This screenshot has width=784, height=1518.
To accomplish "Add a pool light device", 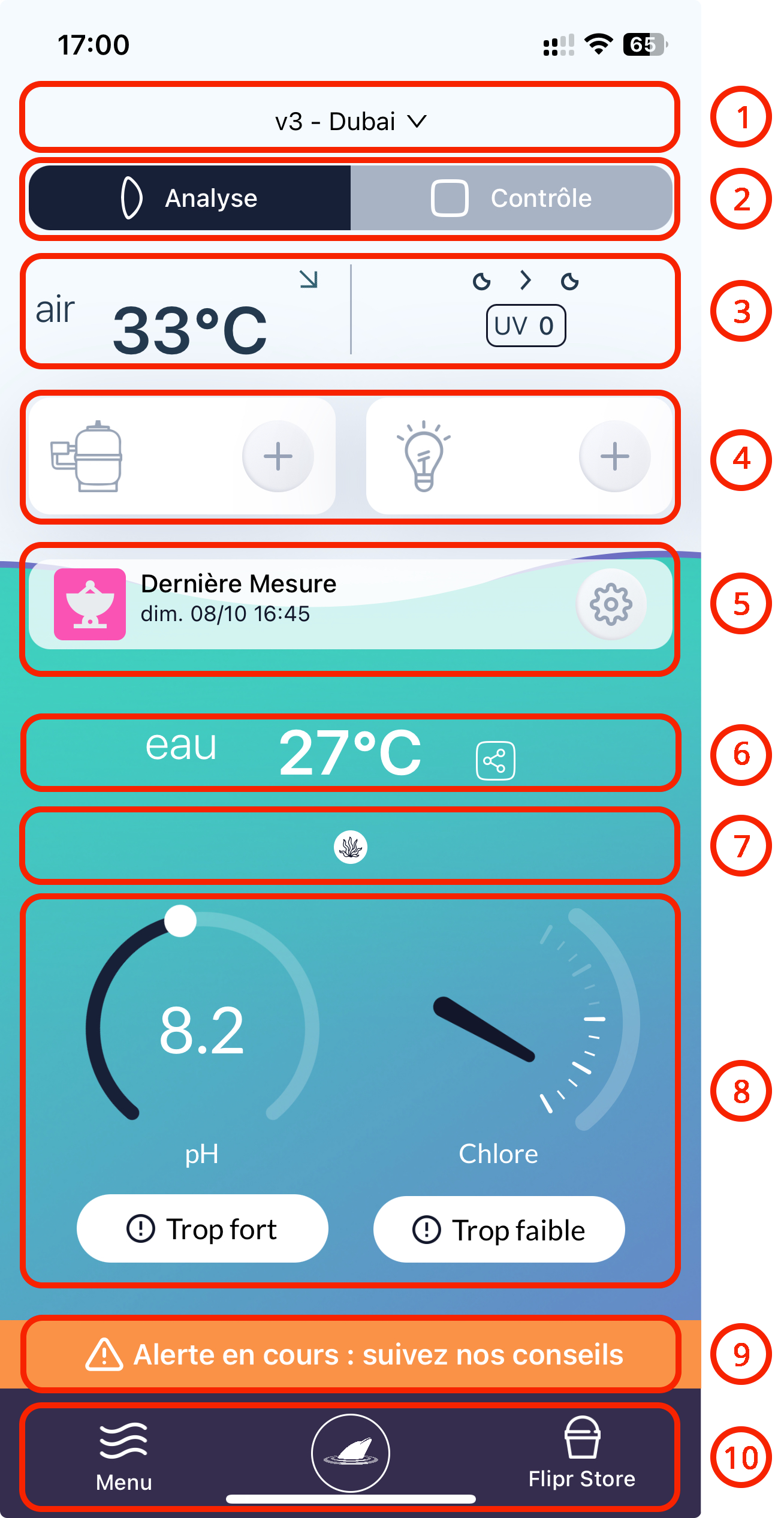I will click(x=614, y=456).
